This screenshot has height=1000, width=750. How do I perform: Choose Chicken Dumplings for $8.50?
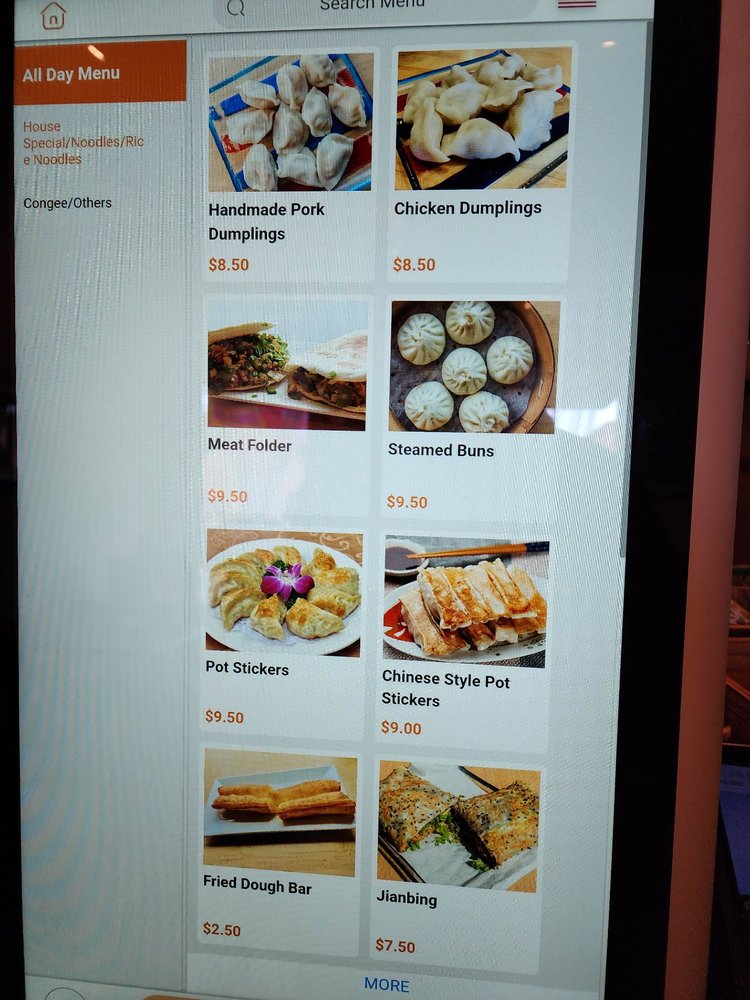click(x=483, y=160)
